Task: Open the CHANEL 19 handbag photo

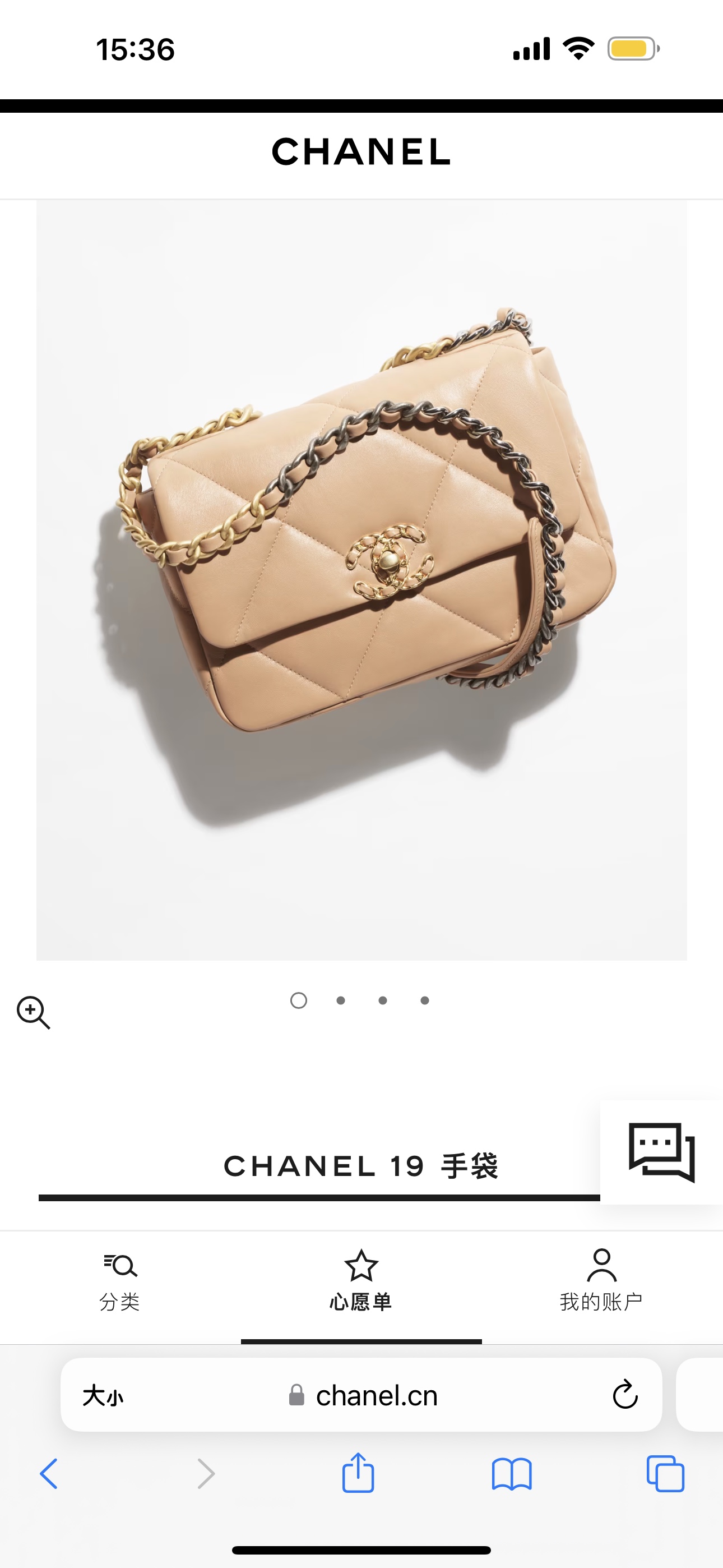Action: click(x=361, y=579)
